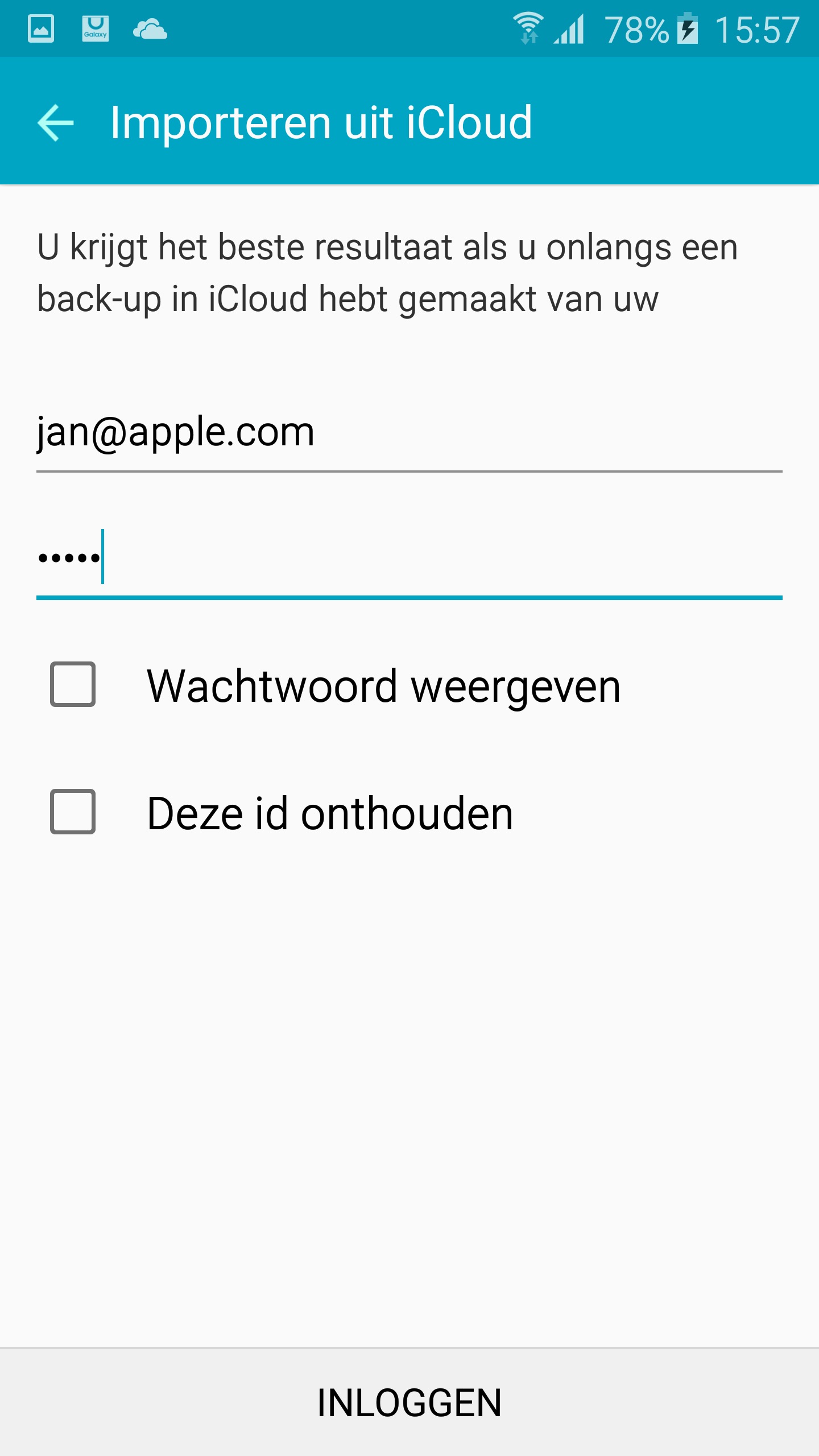
Task: Tap the INLOGGEN button
Action: [x=409, y=1403]
